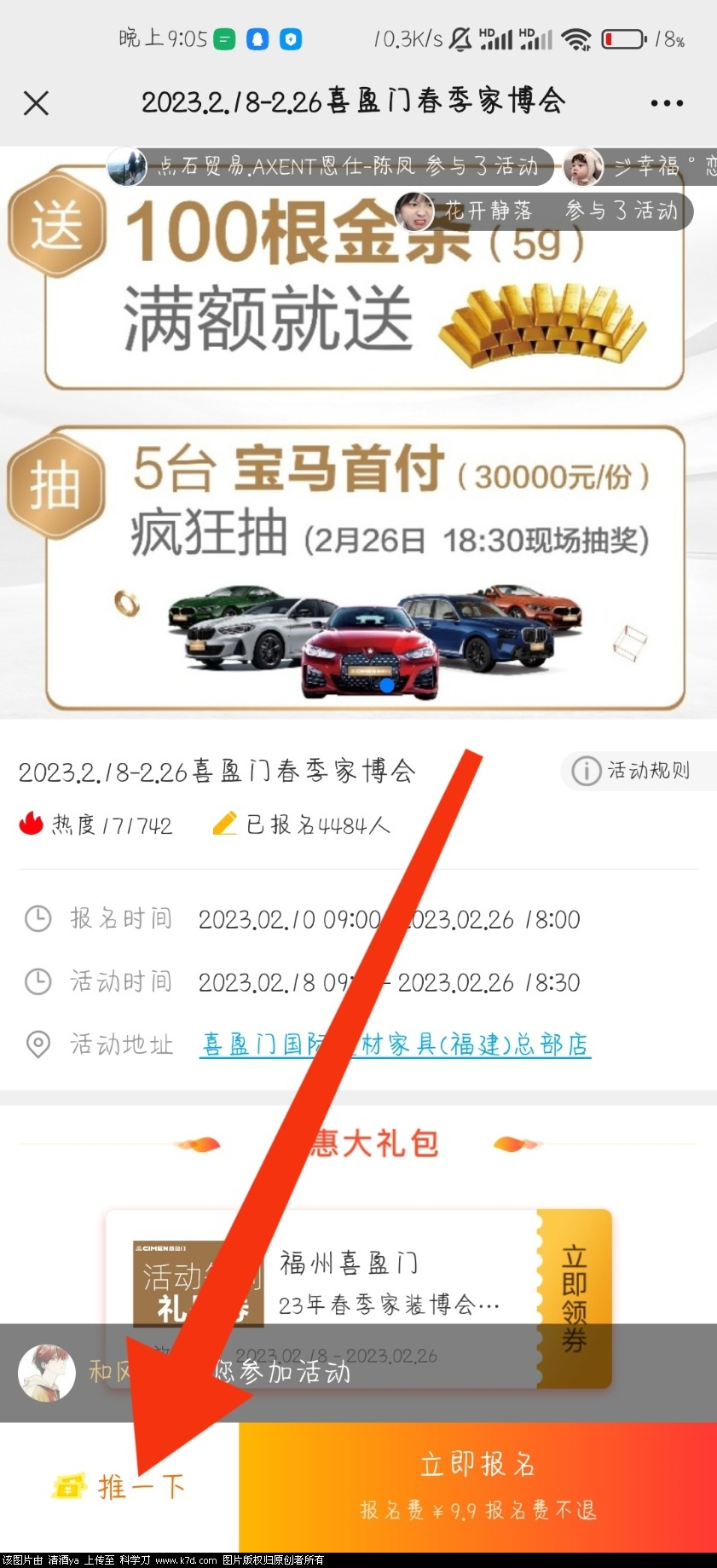
Task: Tap 推一下 to promote the event
Action: 119,1487
